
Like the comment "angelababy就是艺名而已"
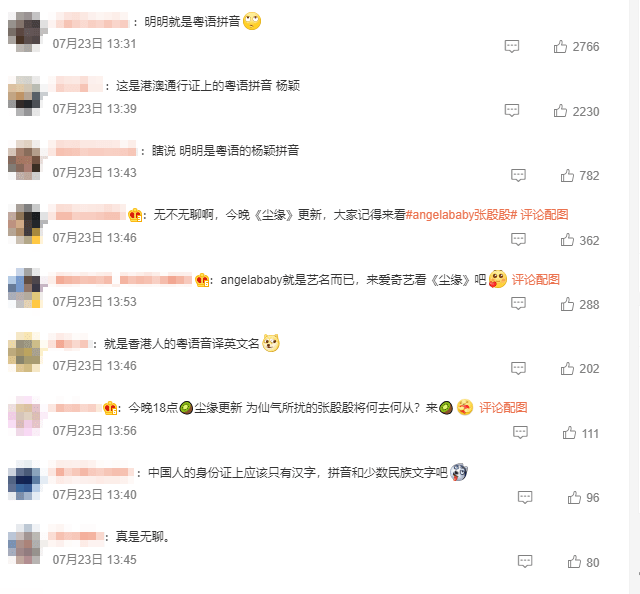[x=568, y=304]
